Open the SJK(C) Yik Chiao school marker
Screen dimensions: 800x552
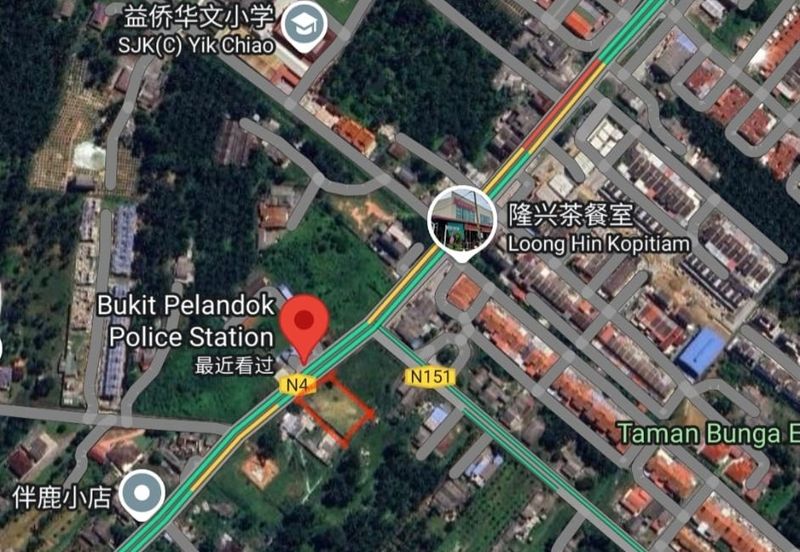point(299,27)
